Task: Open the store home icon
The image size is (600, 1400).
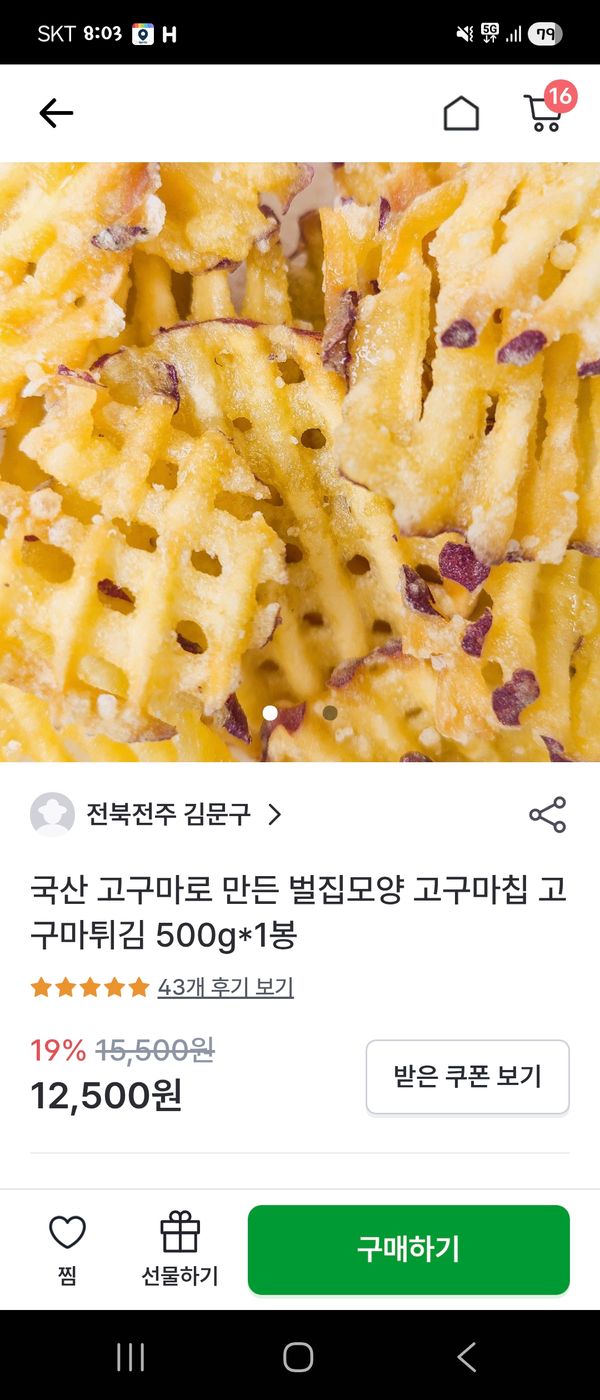Action: (461, 114)
